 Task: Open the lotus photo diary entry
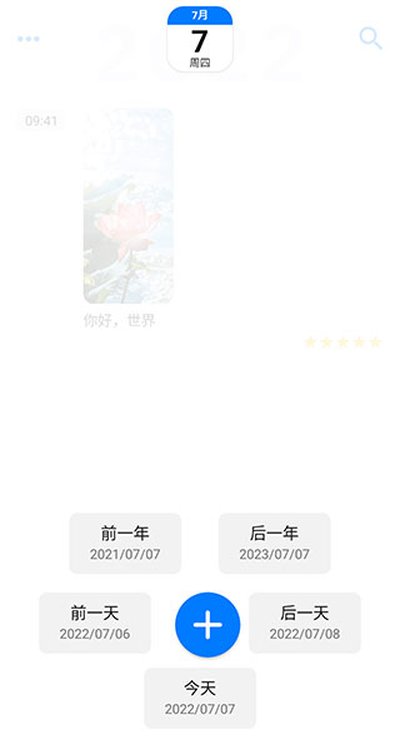[128, 206]
